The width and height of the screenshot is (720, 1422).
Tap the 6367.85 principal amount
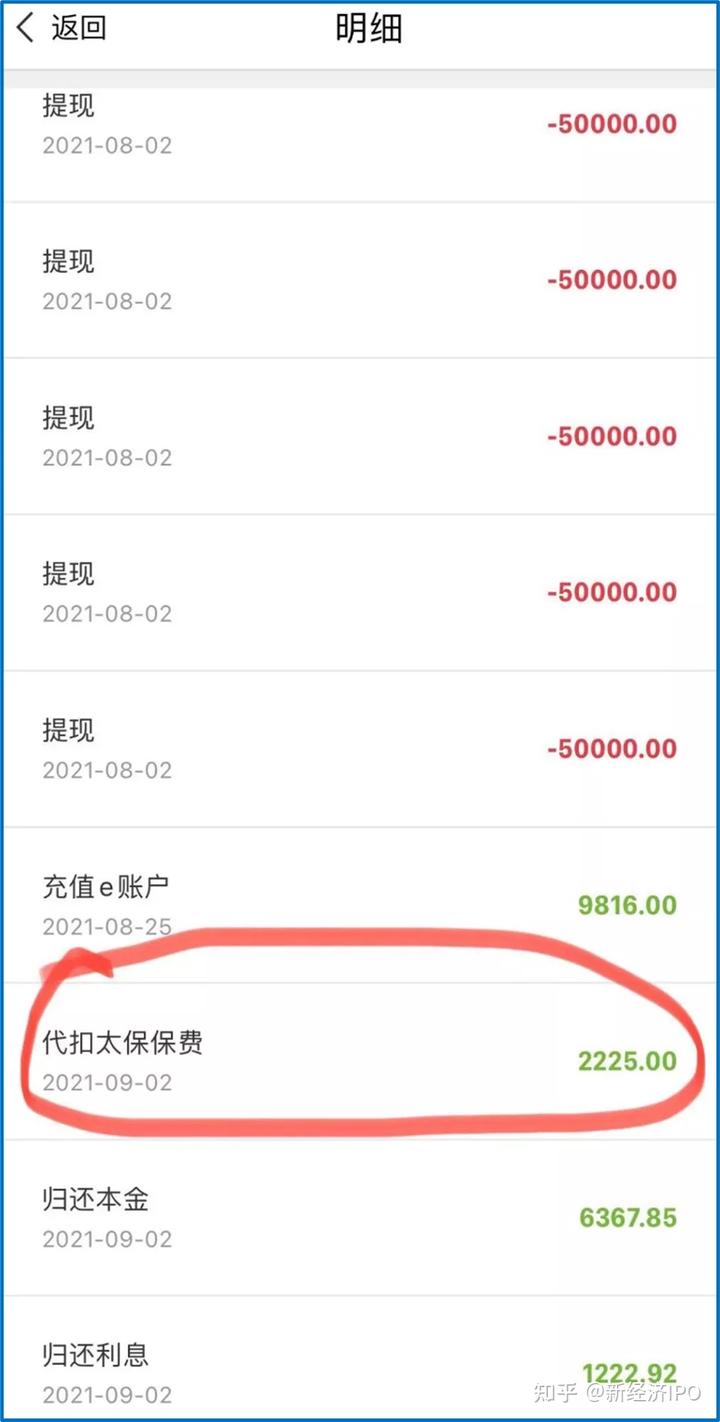[627, 1217]
